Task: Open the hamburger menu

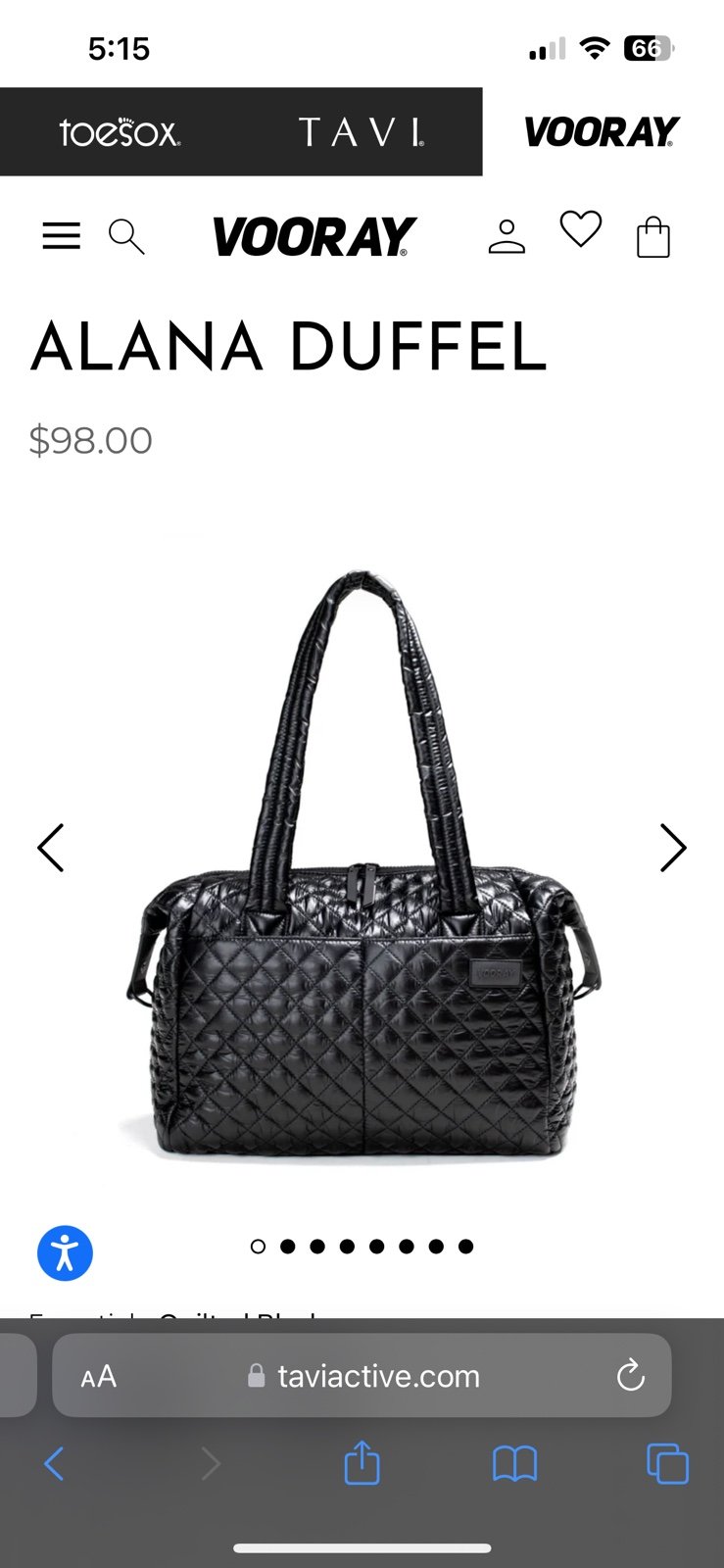Action: tap(61, 236)
